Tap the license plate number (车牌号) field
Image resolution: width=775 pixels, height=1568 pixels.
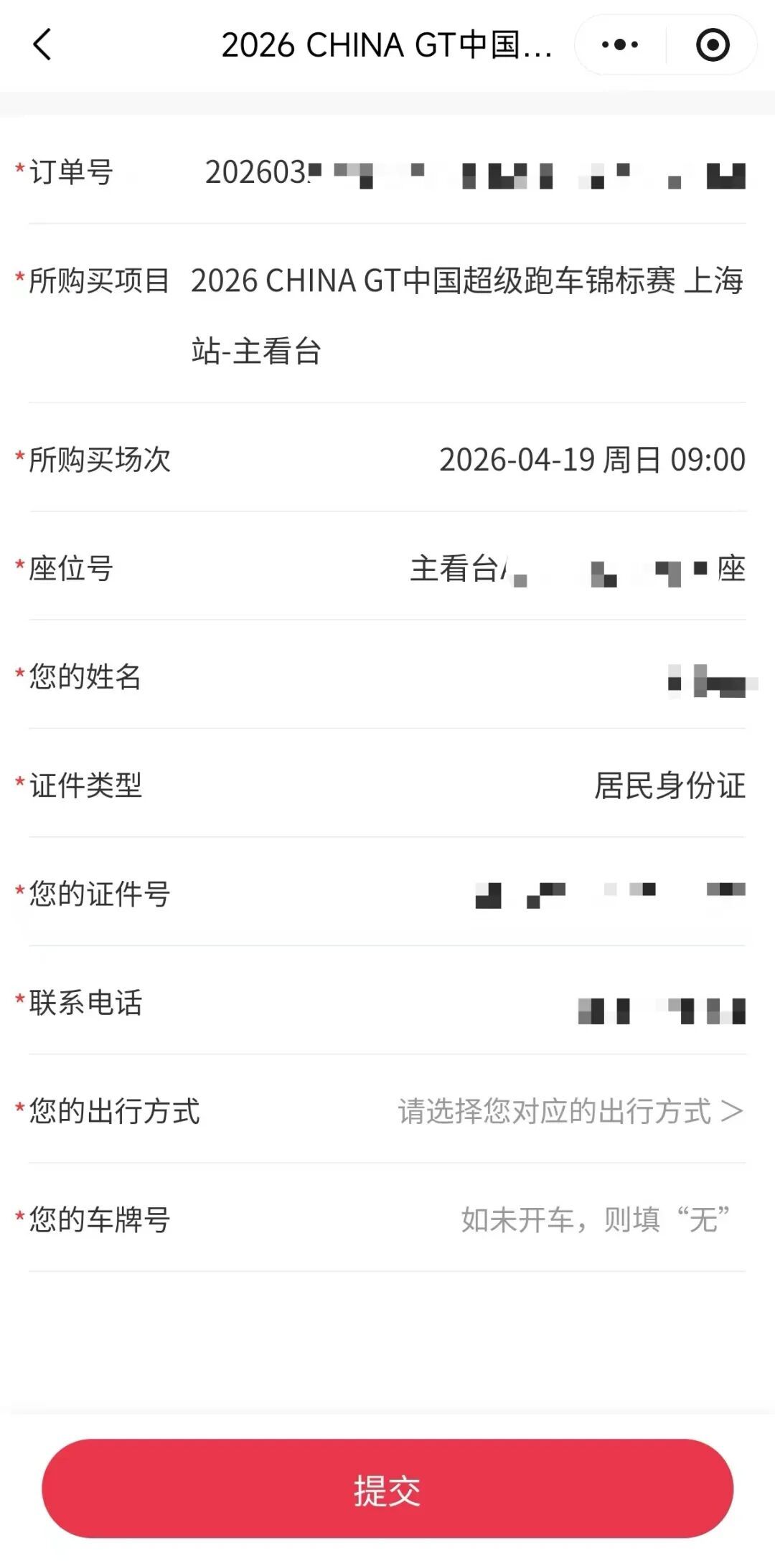[594, 1219]
